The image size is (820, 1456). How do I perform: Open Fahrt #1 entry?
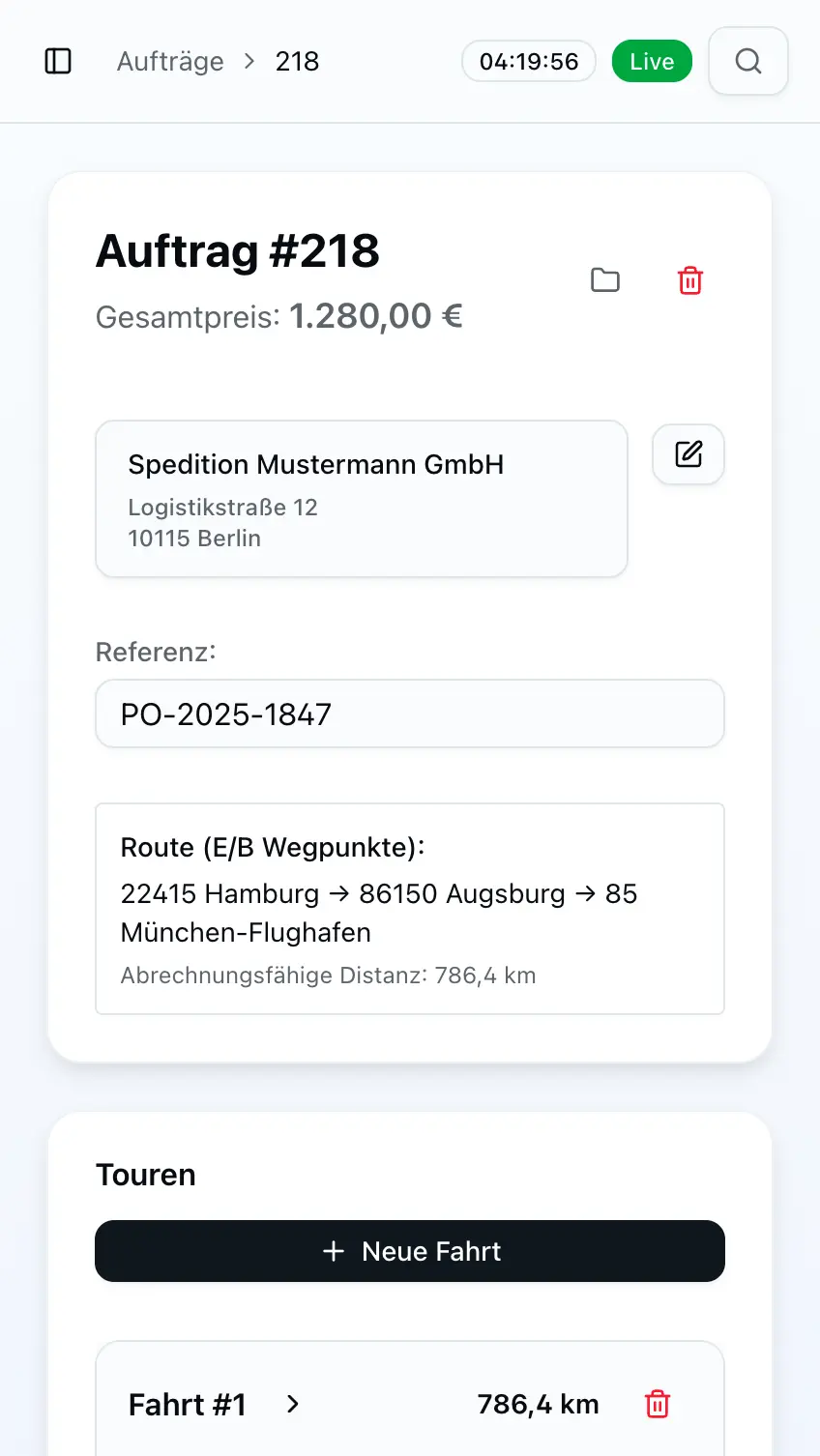click(187, 1405)
